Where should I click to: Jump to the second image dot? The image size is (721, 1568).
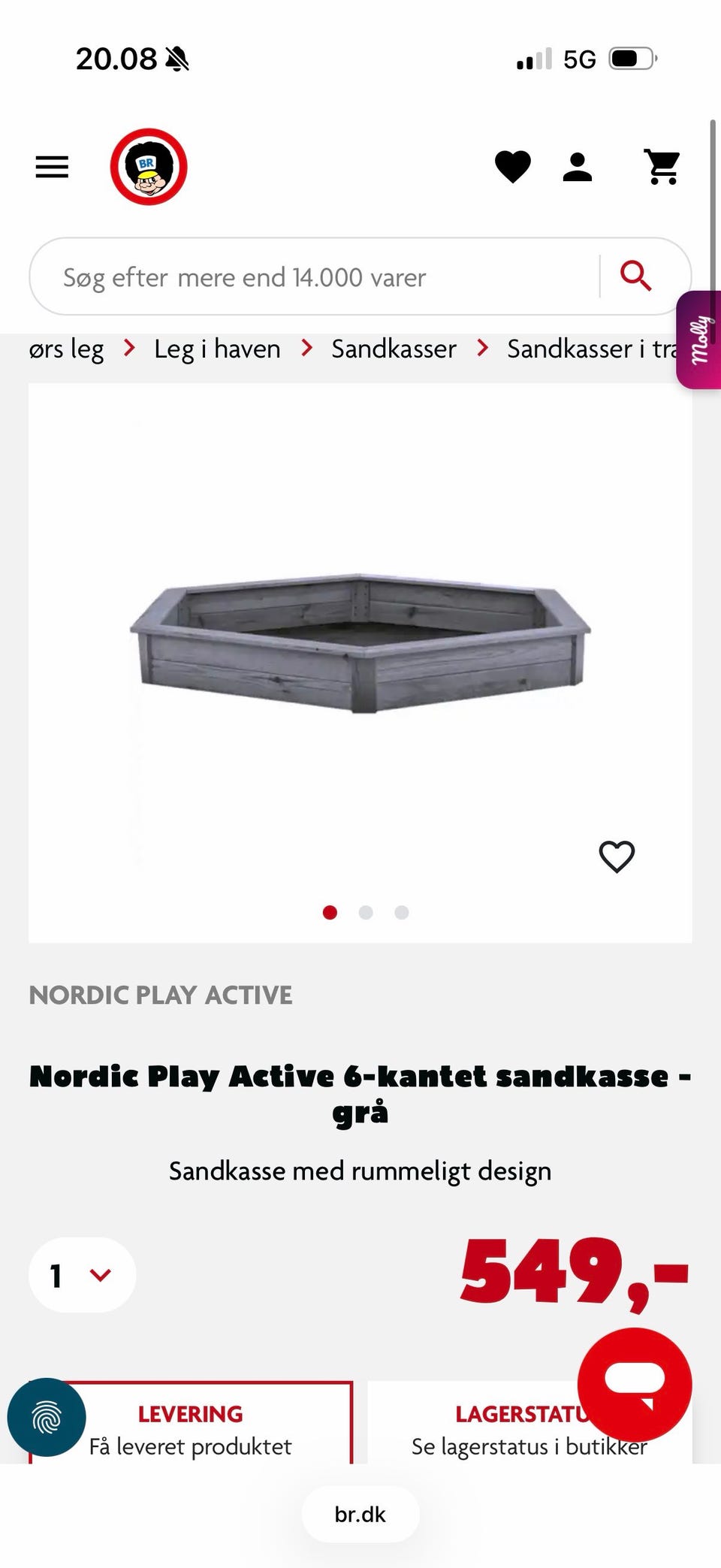point(366,912)
